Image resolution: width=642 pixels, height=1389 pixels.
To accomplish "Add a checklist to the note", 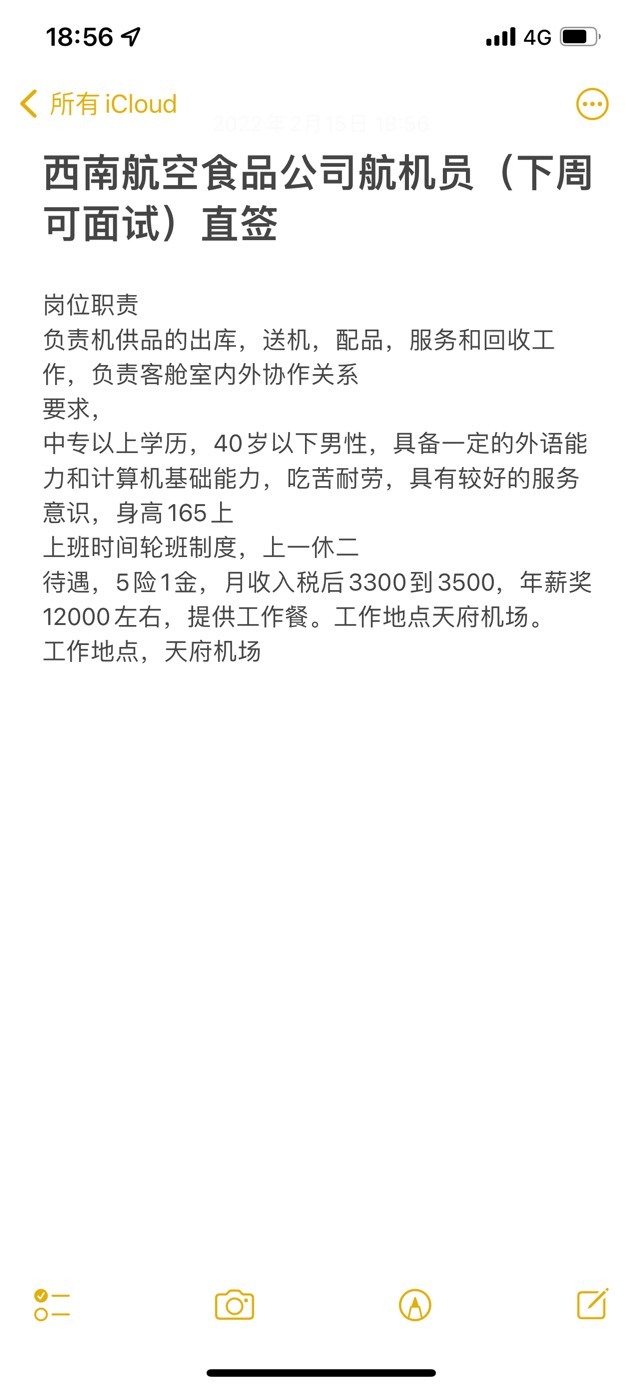I will (52, 1305).
